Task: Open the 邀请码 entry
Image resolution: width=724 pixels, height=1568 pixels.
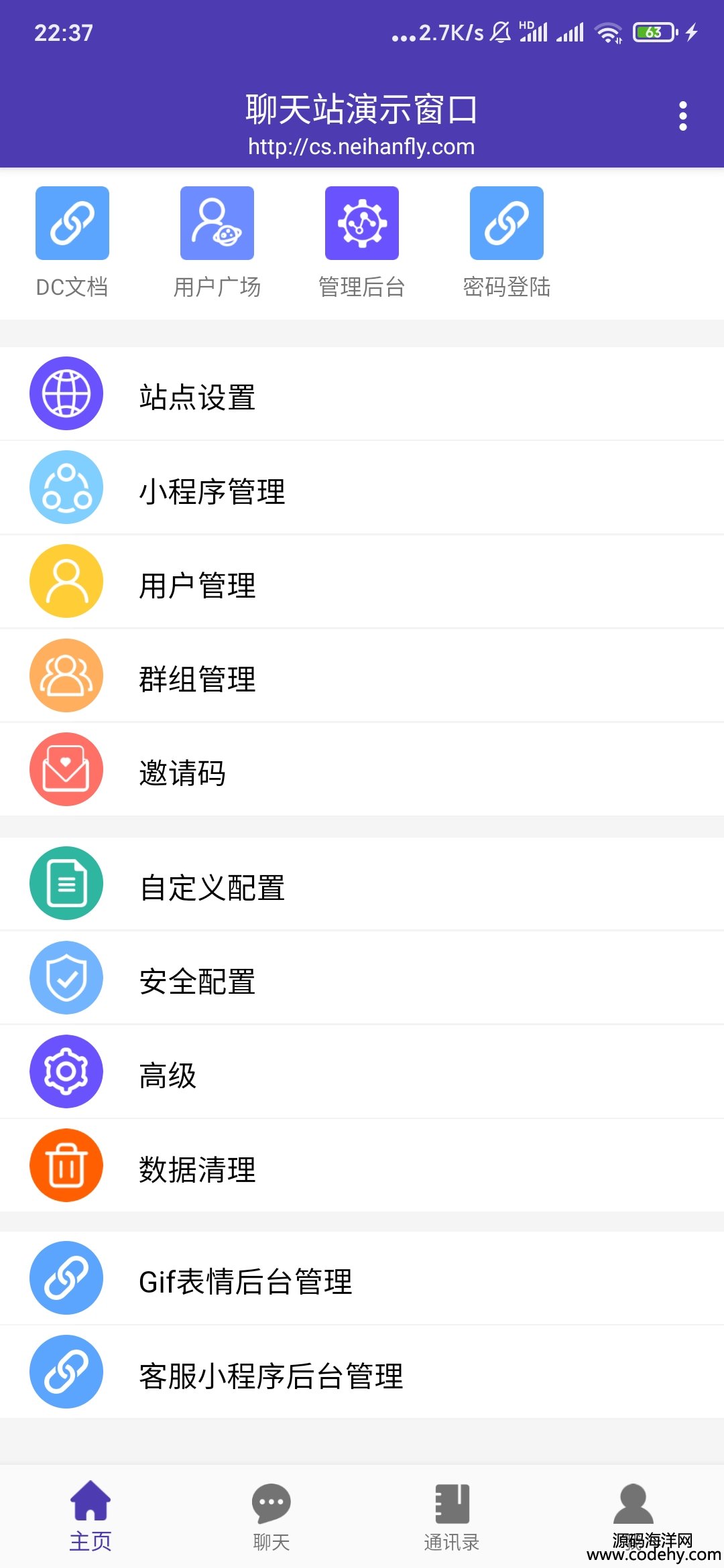Action: click(362, 769)
